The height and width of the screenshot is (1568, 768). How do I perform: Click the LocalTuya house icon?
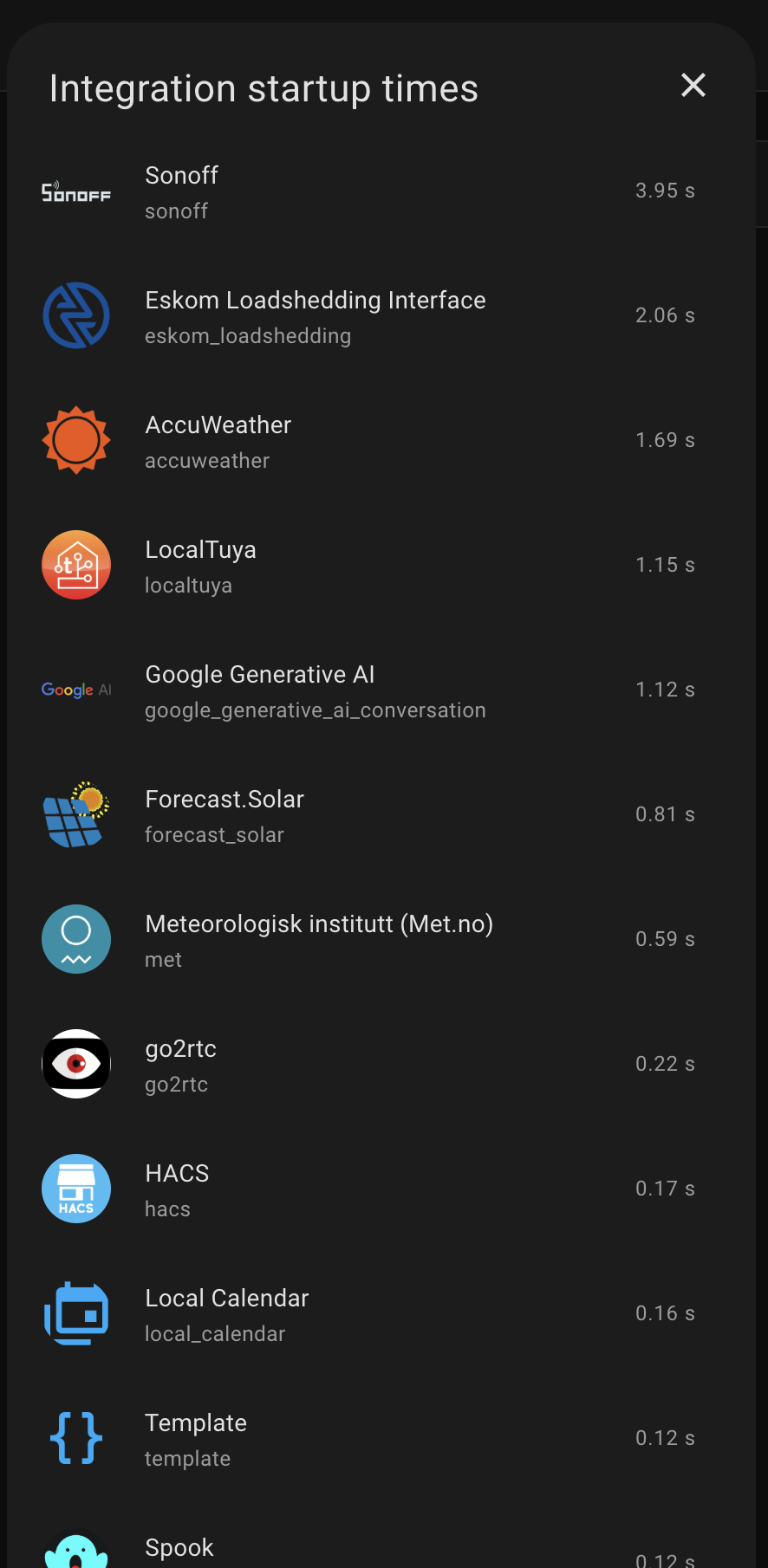[x=76, y=564]
